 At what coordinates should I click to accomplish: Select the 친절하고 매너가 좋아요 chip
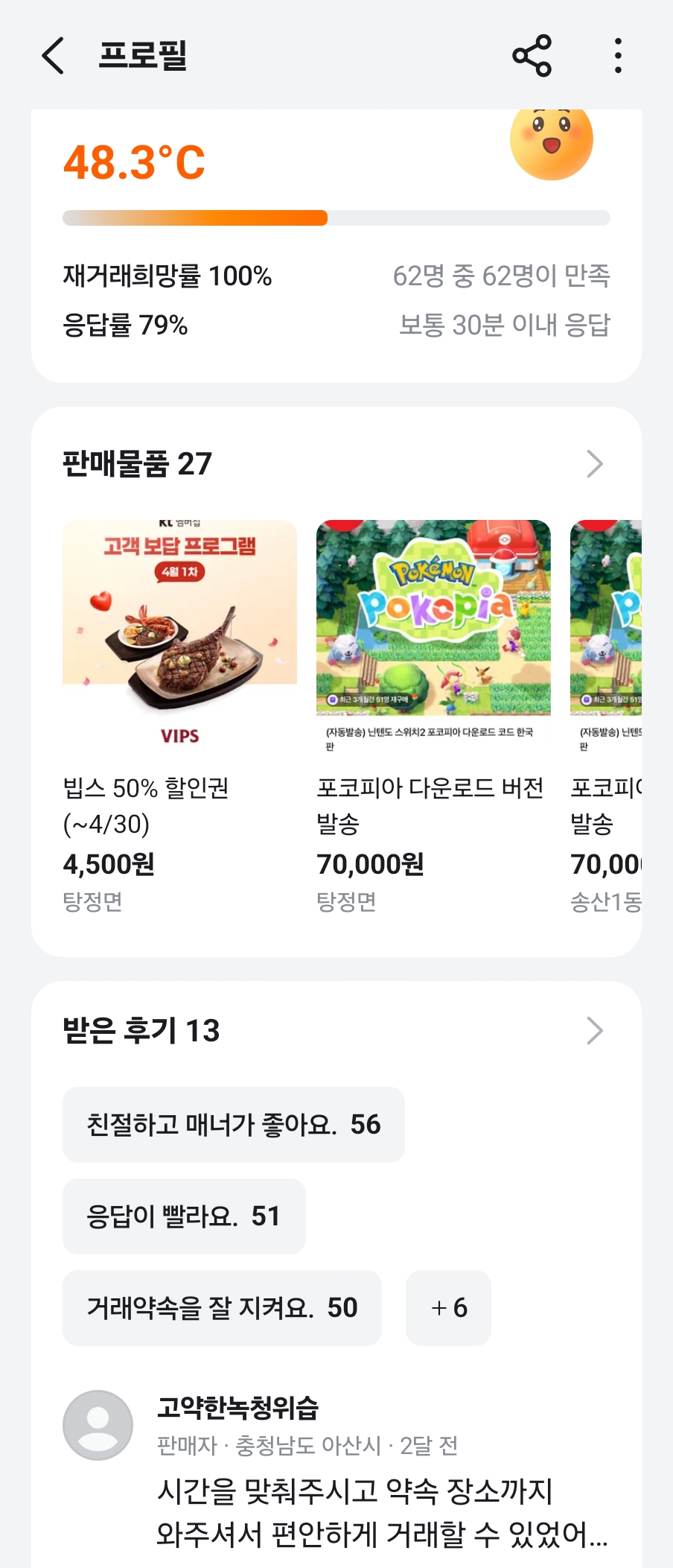[233, 1124]
